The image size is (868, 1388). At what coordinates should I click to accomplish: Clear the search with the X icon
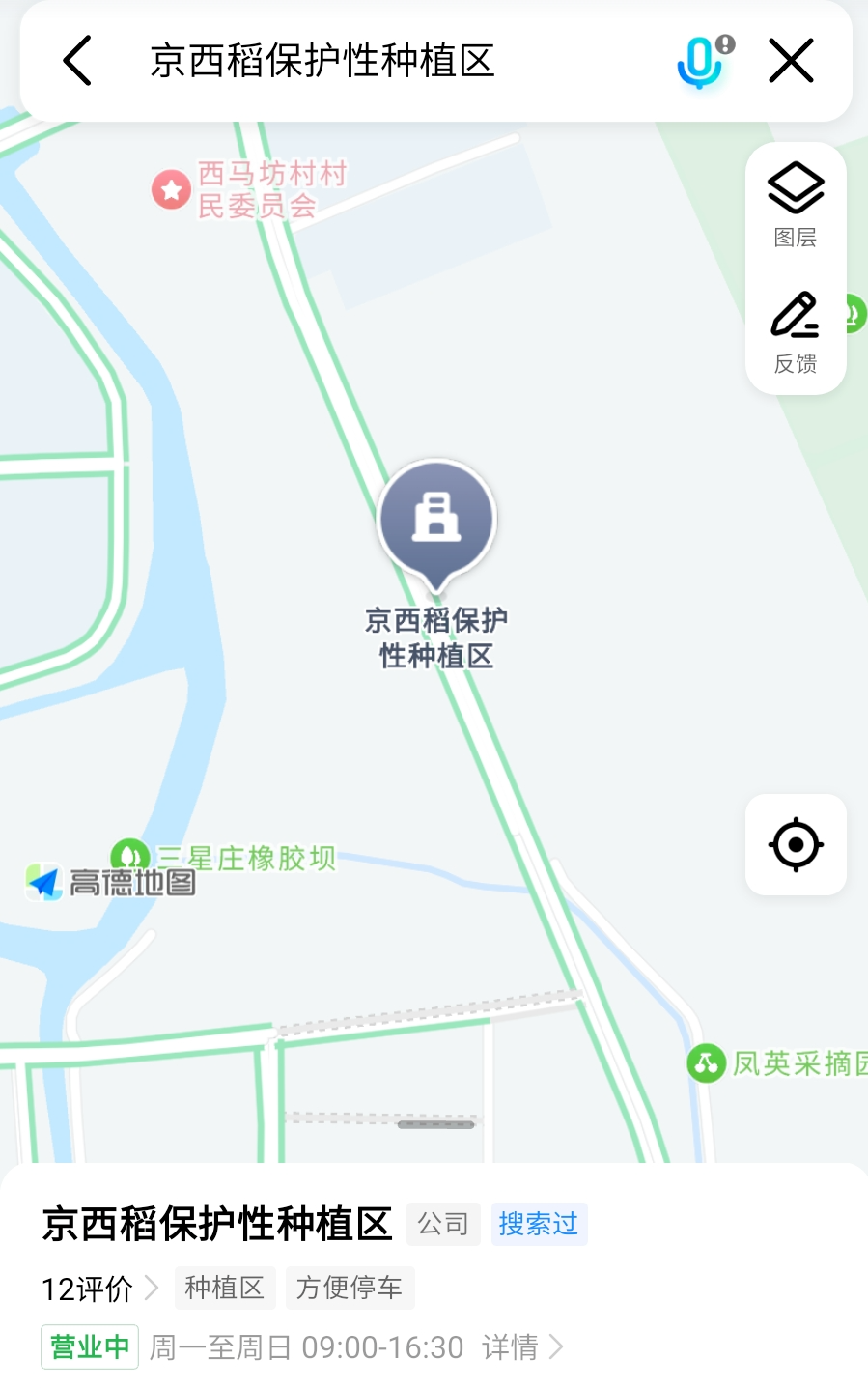[x=791, y=61]
